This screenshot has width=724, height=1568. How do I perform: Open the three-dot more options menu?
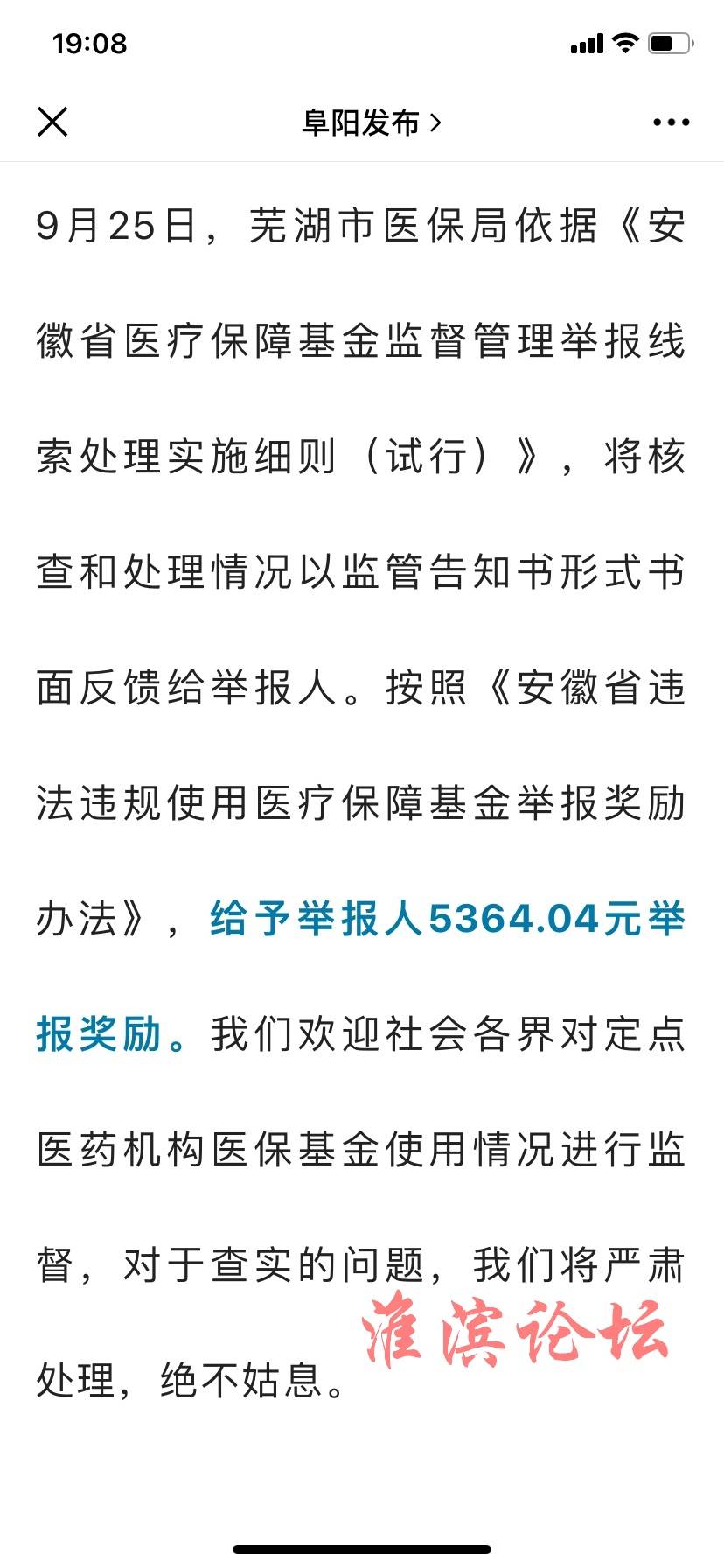[x=672, y=122]
